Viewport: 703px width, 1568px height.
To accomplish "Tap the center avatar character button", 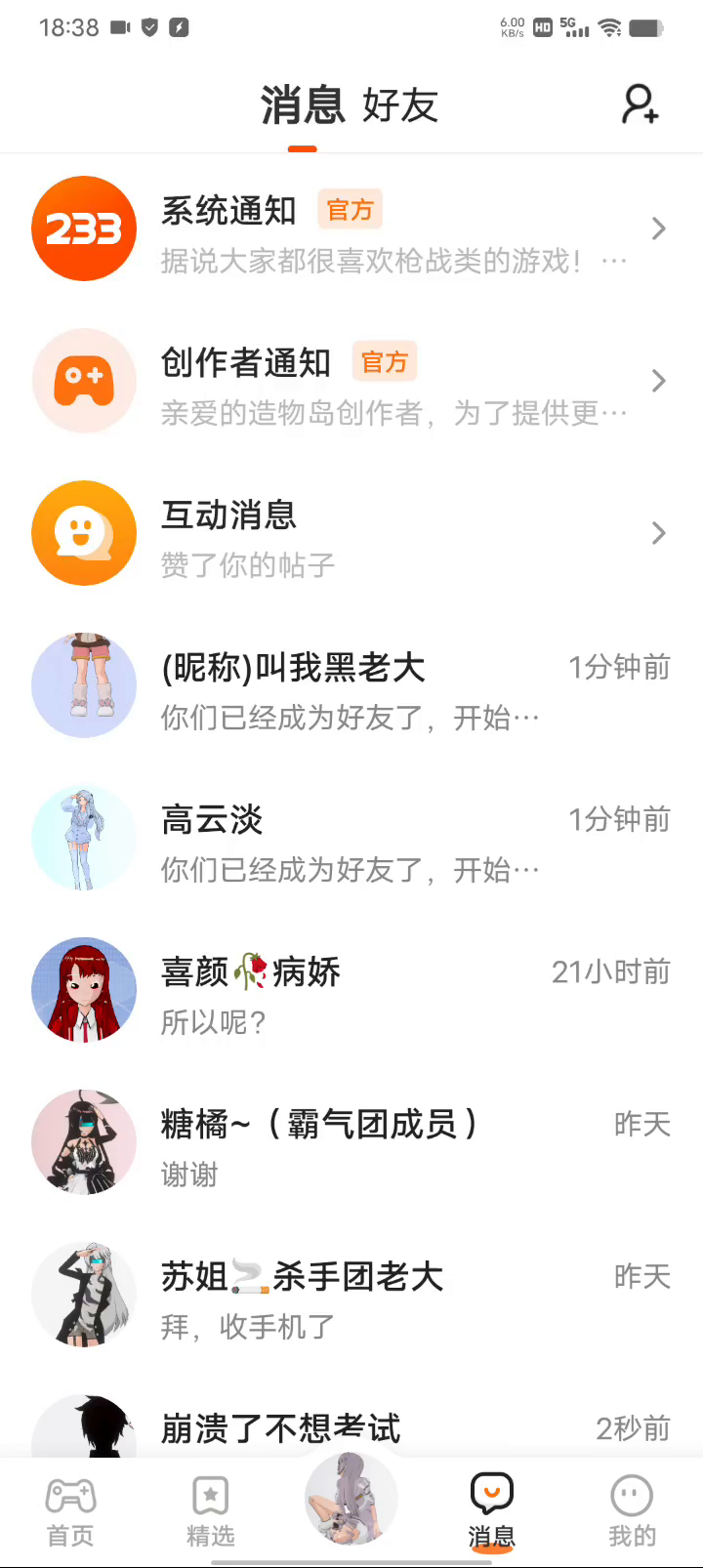I will pos(351,1499).
